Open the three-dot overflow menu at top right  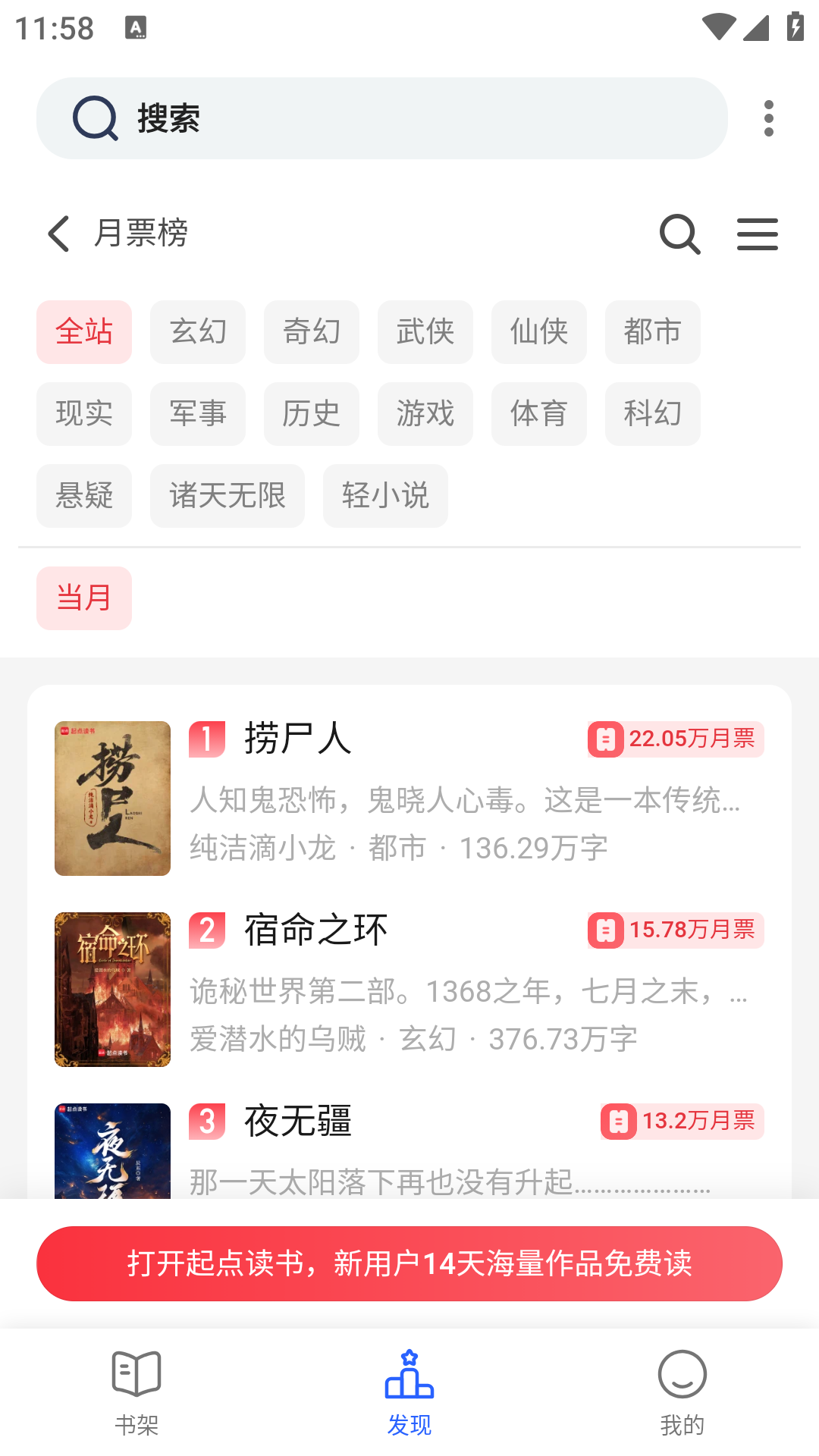(767, 118)
